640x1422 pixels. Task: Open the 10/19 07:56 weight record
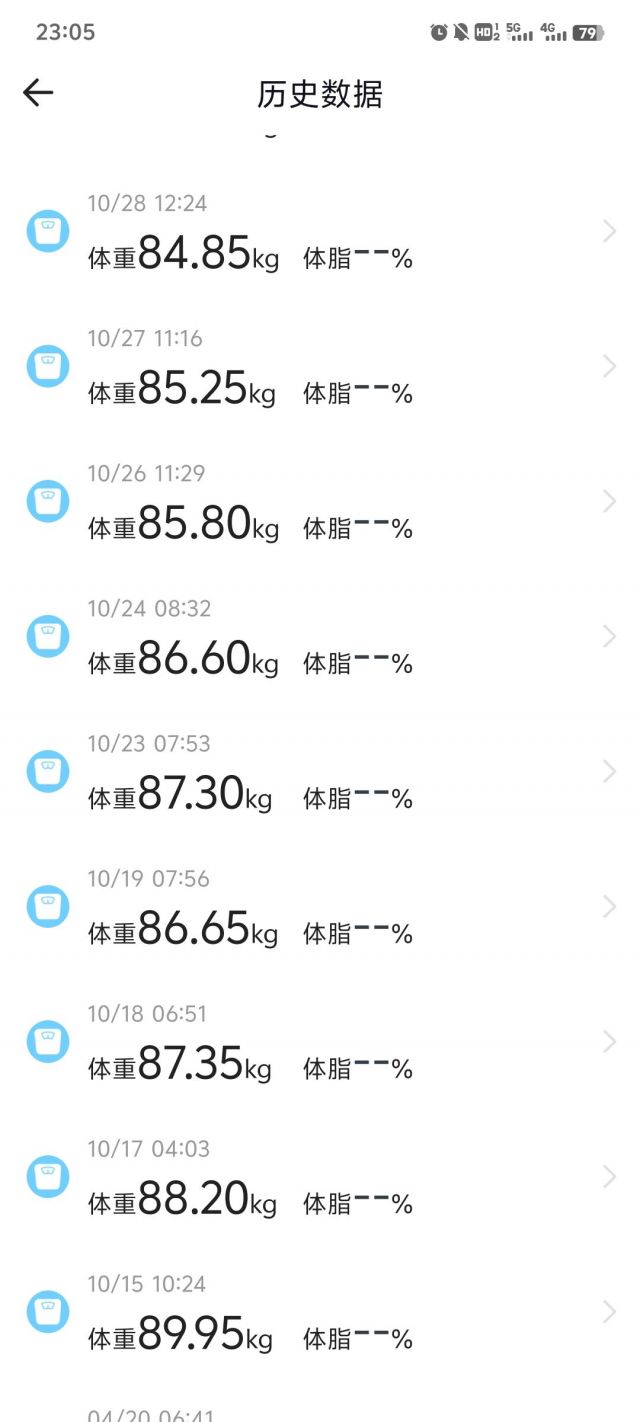pyautogui.click(x=320, y=908)
